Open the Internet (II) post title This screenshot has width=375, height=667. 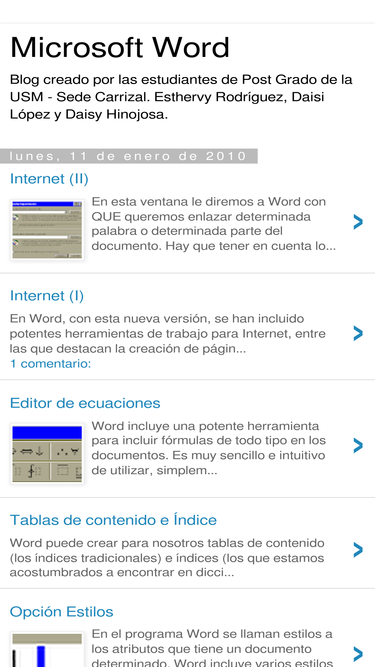coord(49,179)
